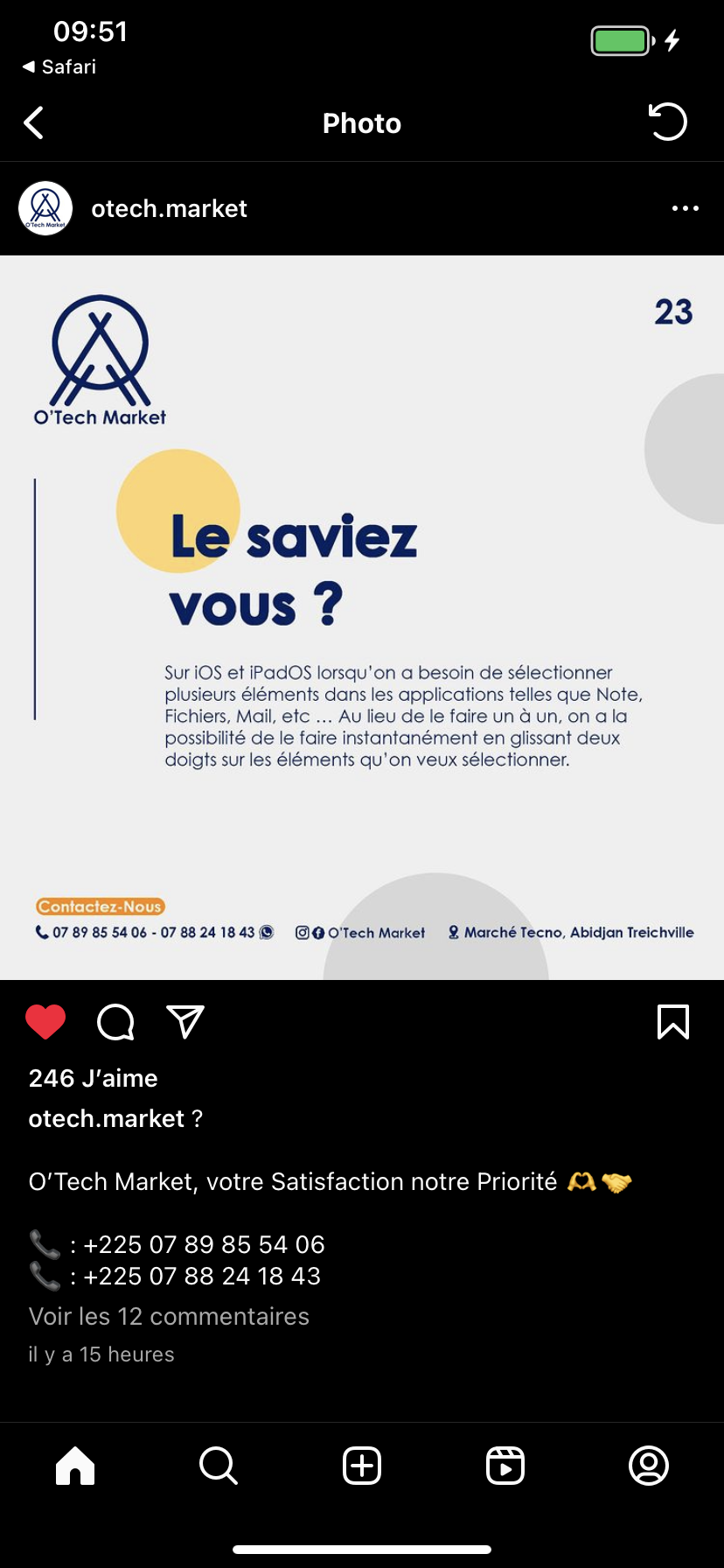
Task: Tap the refresh icon in the header
Action: coord(668,122)
